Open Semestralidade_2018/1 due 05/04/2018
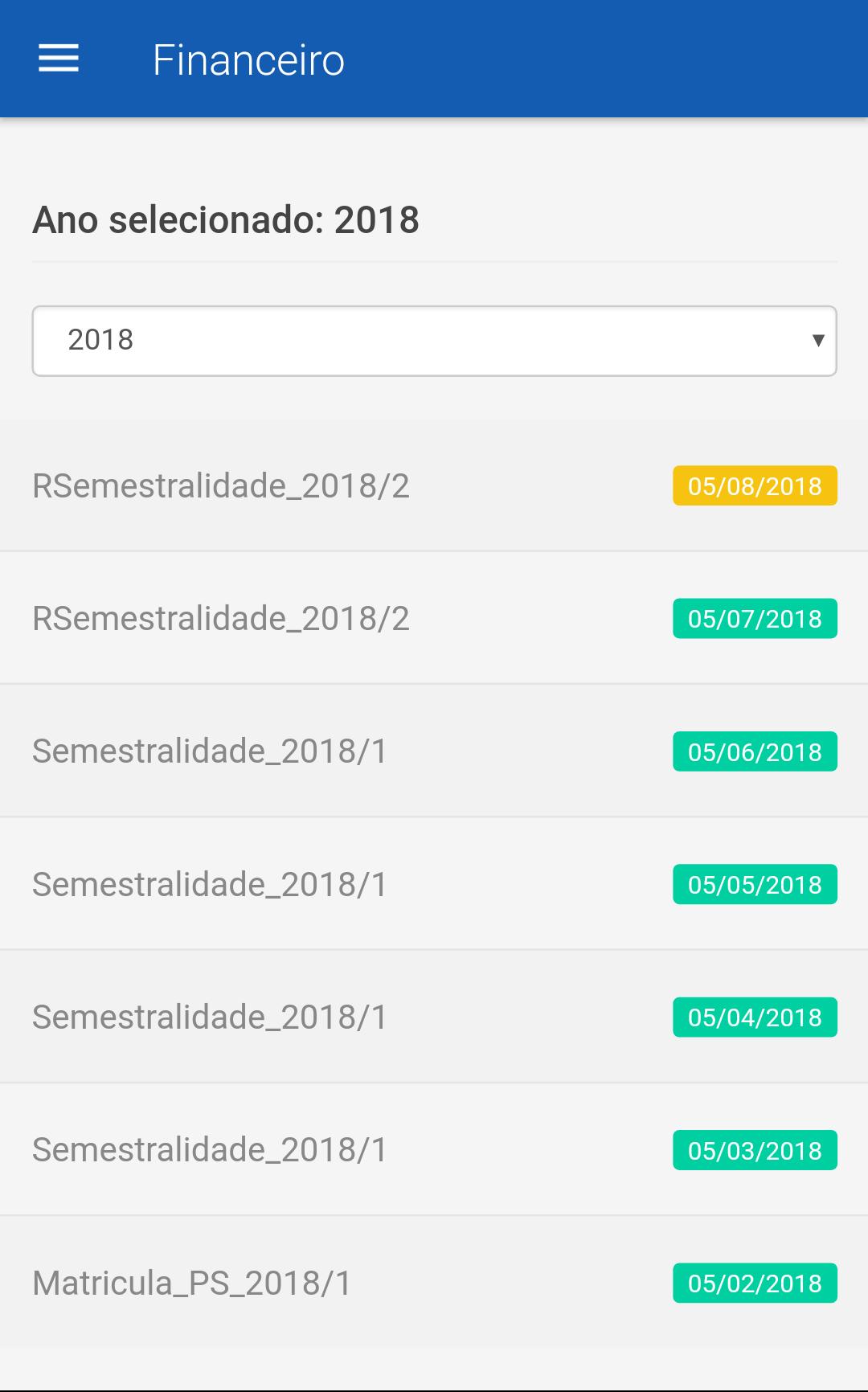This screenshot has width=868, height=1392. [434, 1017]
